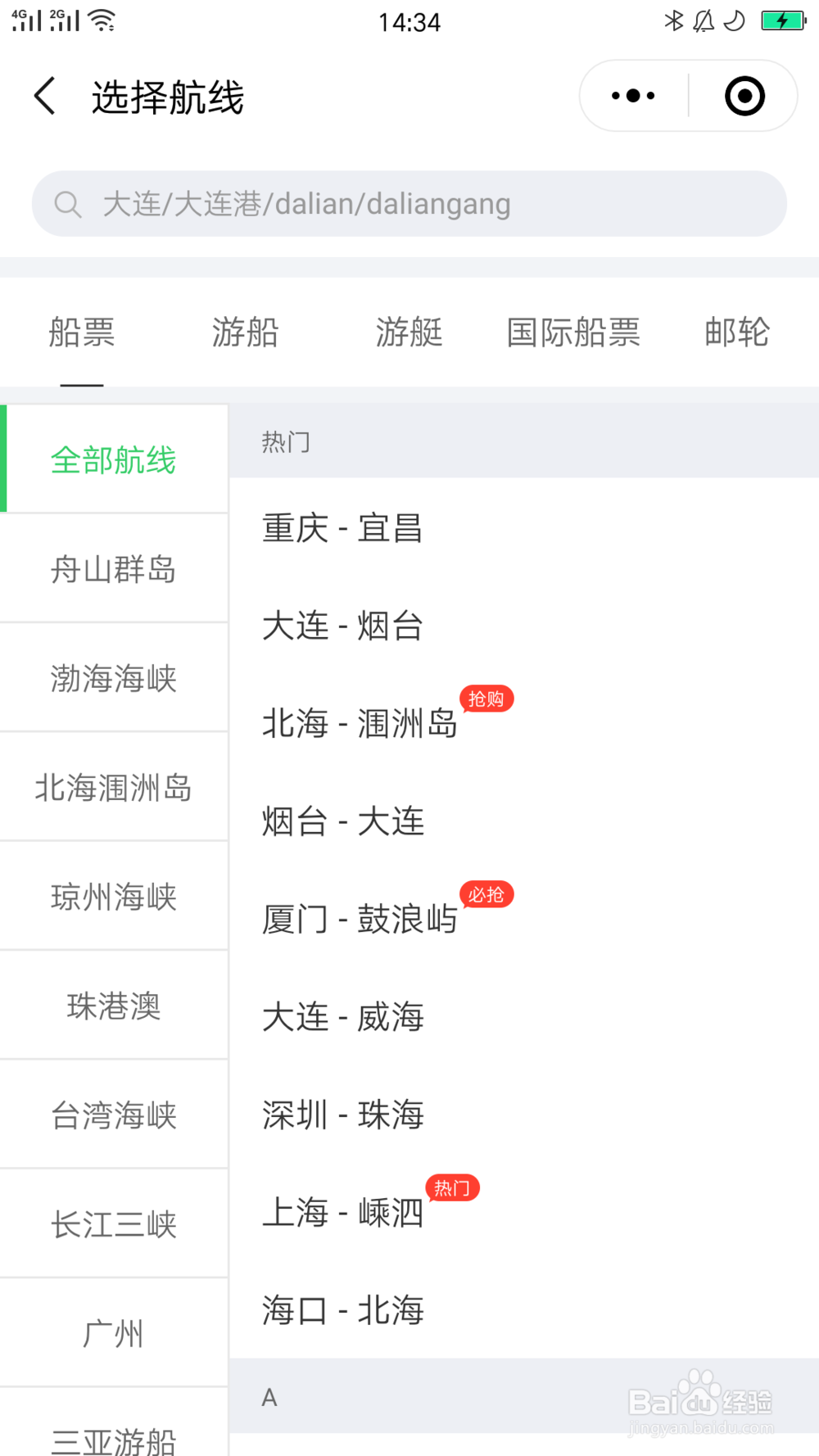Open the 国际船票 tab
Screen dimensions: 819x1456
(573, 332)
